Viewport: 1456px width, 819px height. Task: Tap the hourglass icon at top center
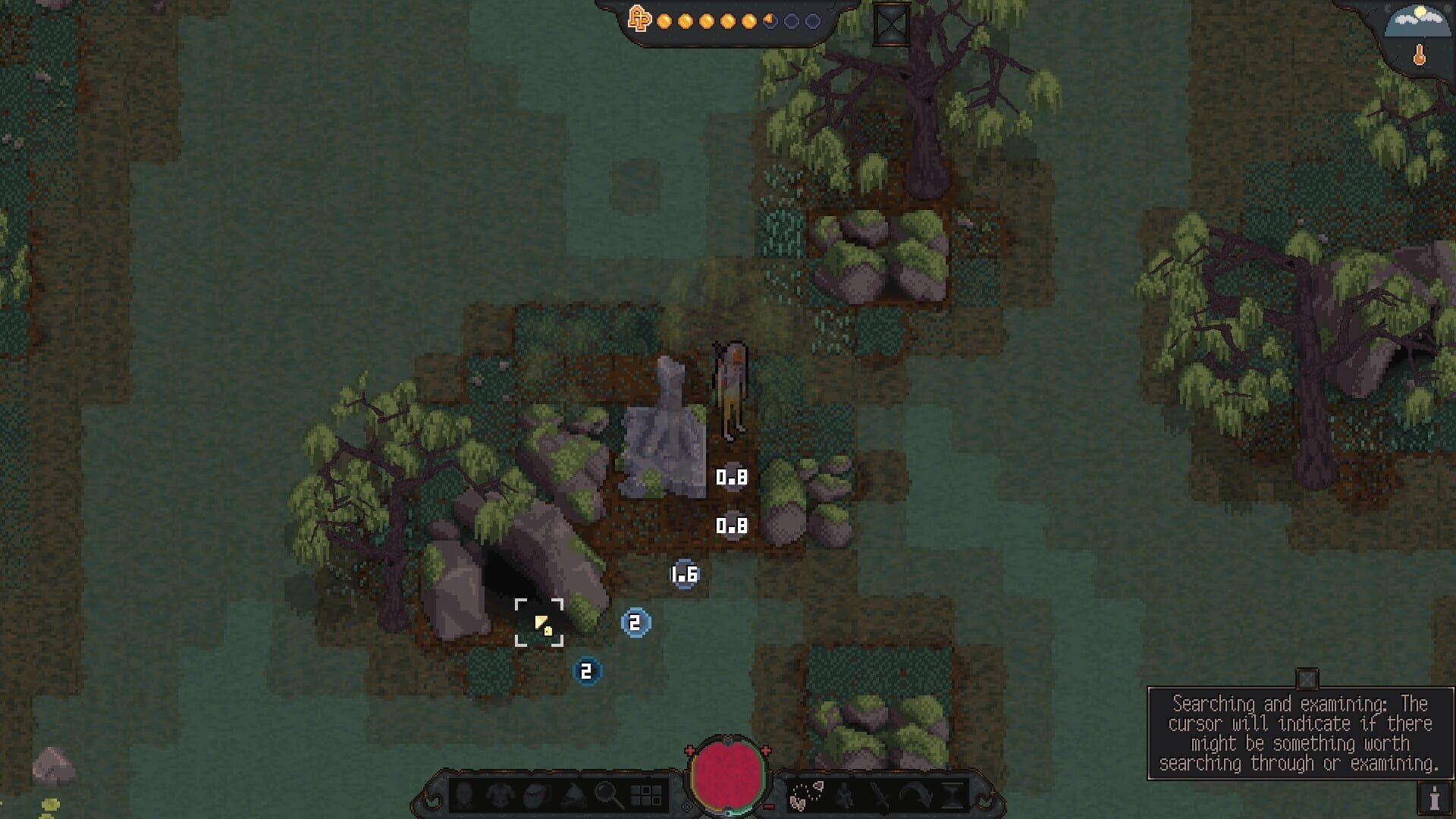pyautogui.click(x=891, y=25)
